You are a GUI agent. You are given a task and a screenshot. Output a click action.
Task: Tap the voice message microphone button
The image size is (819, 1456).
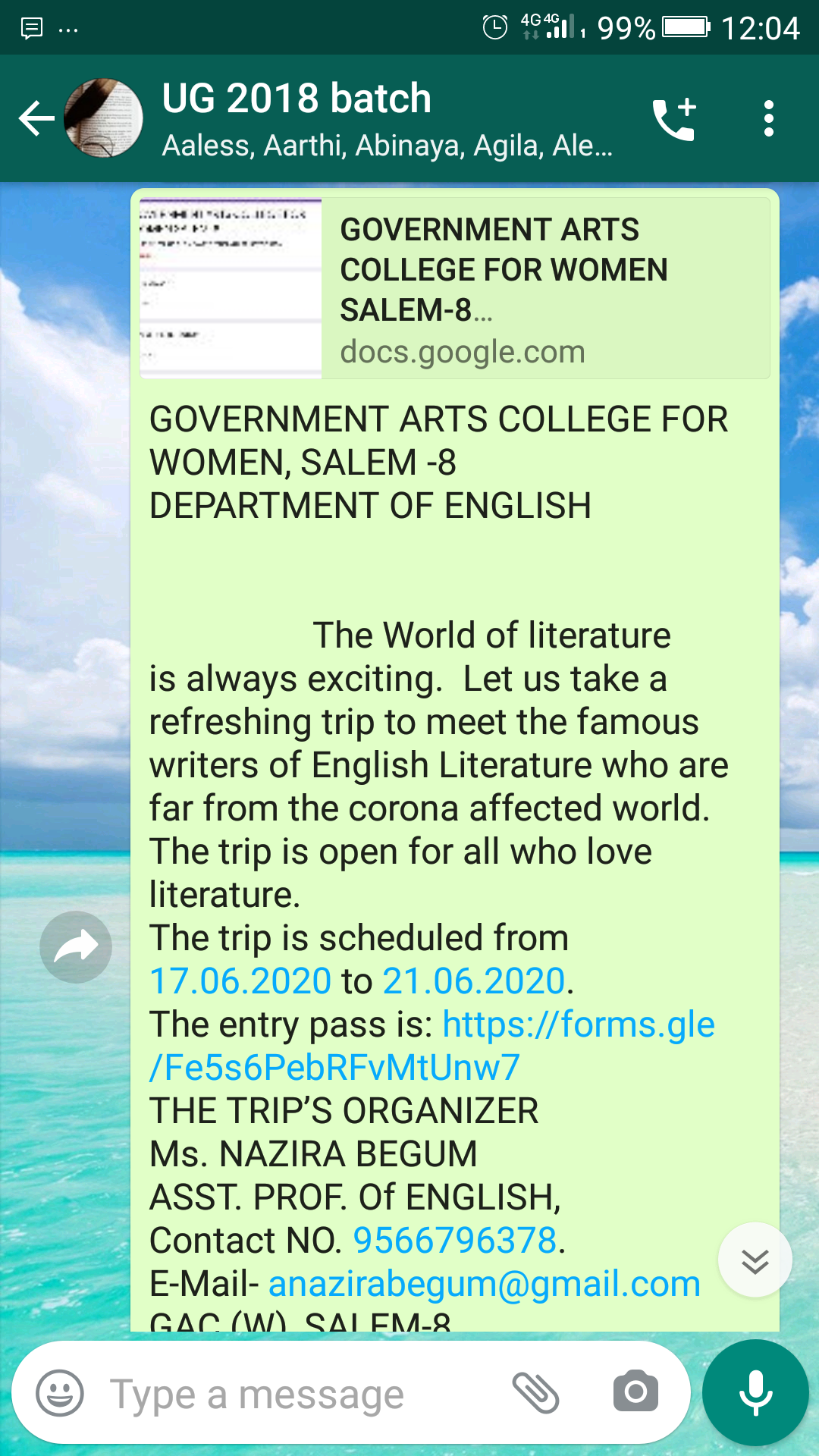click(x=755, y=1393)
